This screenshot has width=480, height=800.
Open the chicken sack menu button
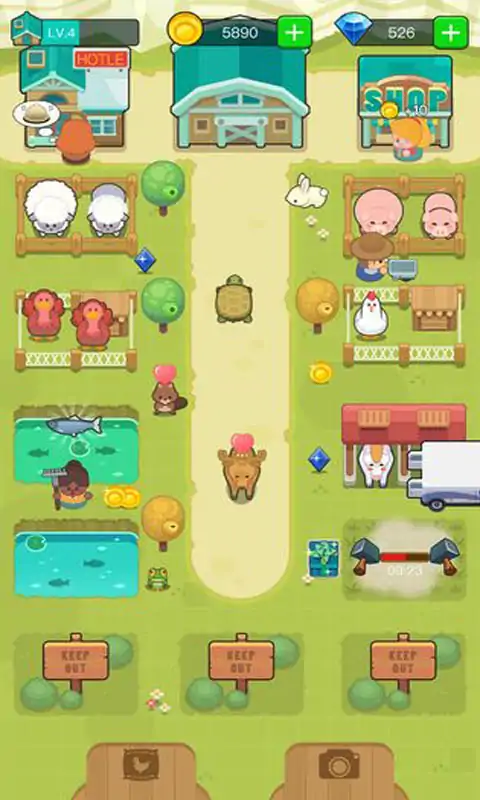[141, 764]
